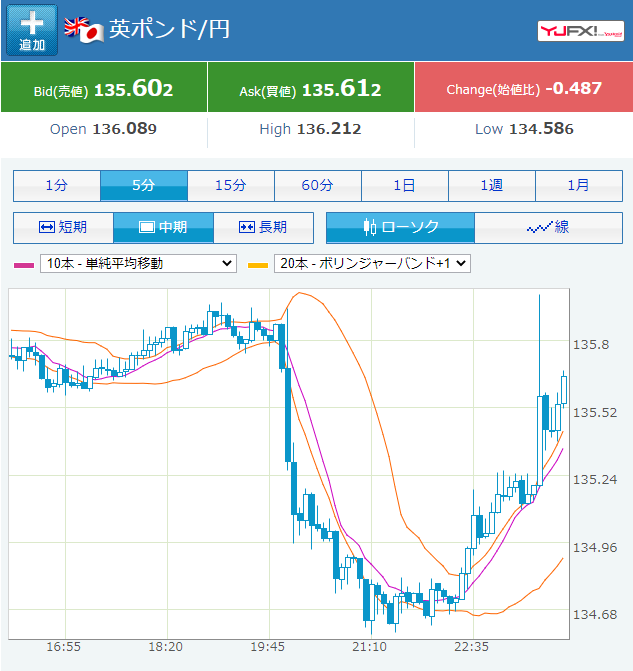633x671 pixels.
Task: Select ローソク candlestick chart type
Action: [x=400, y=227]
